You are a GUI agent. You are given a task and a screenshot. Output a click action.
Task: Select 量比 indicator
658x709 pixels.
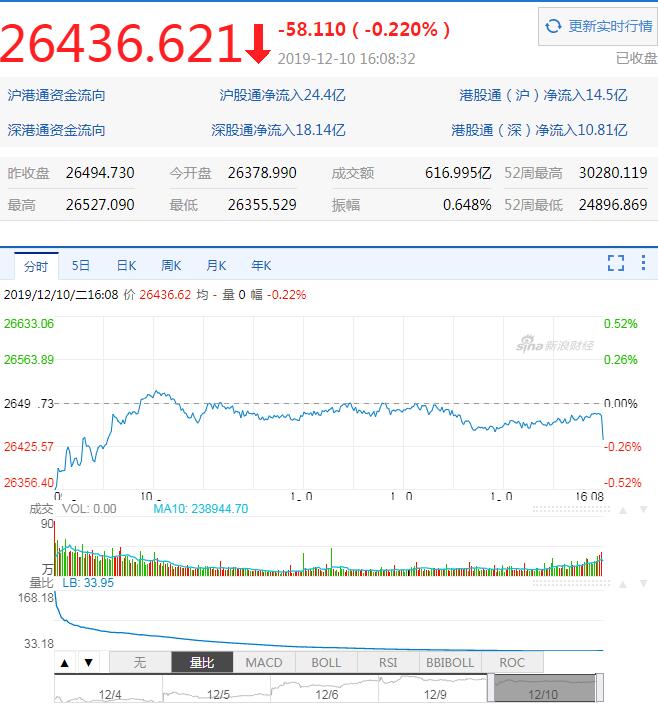pos(202,662)
